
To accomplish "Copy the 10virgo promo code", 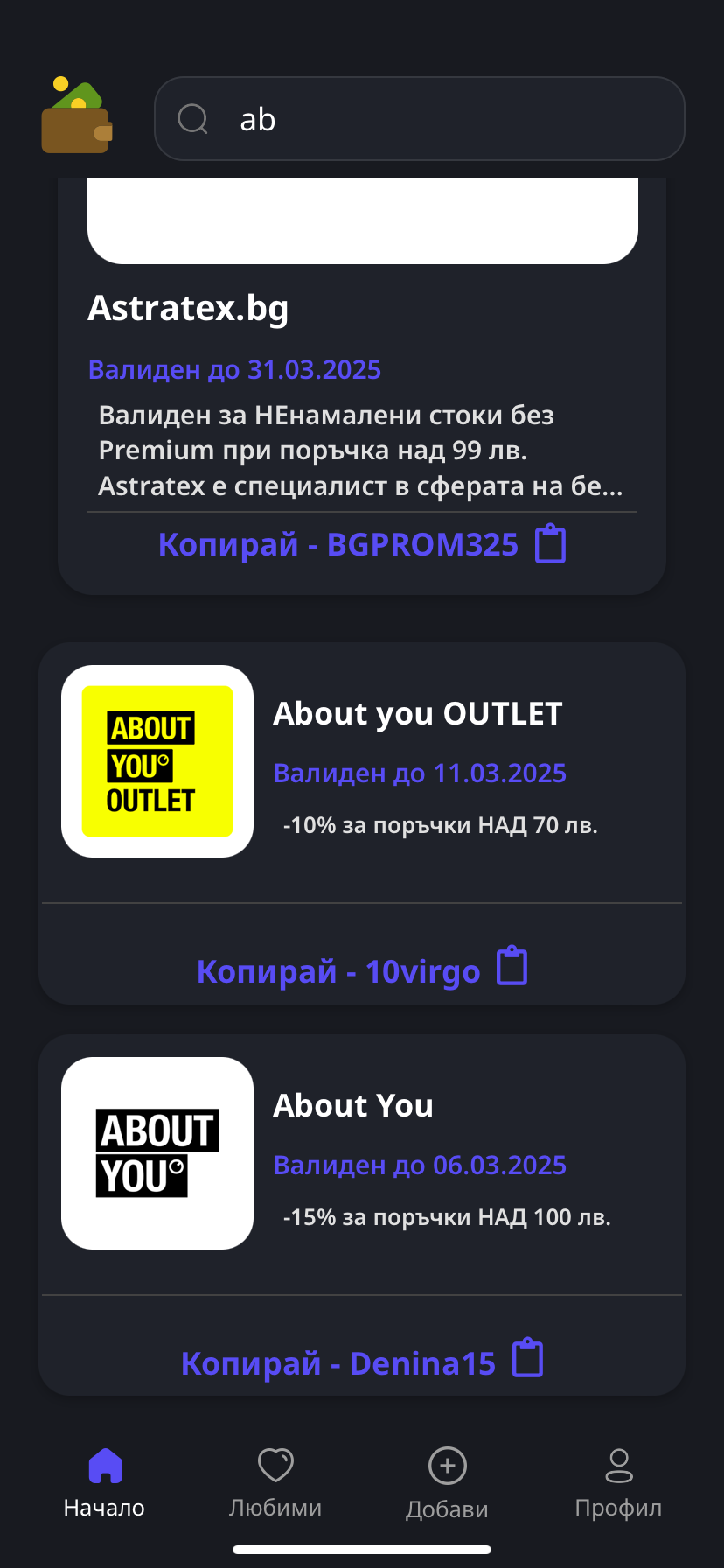I will point(362,970).
